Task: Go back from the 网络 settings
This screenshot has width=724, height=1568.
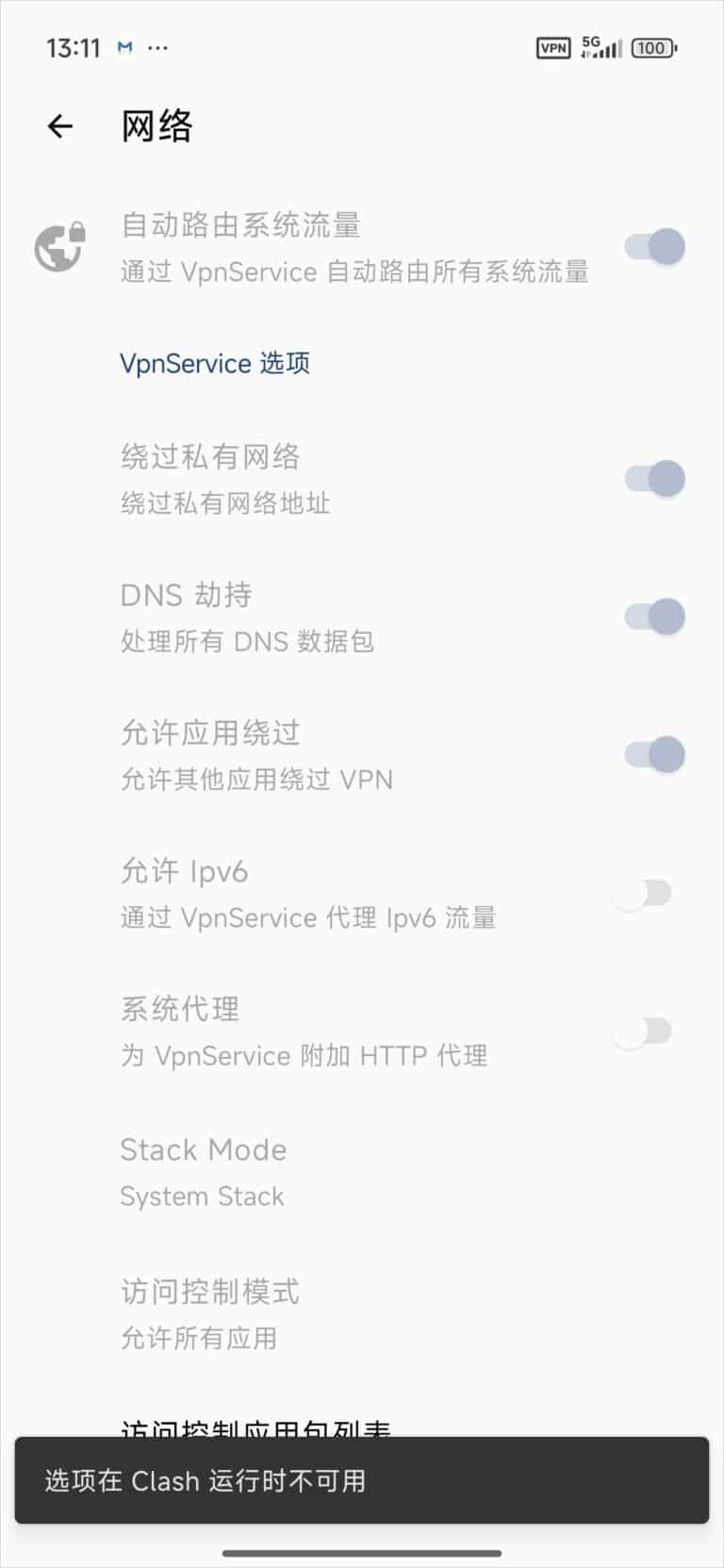Action: pos(60,126)
